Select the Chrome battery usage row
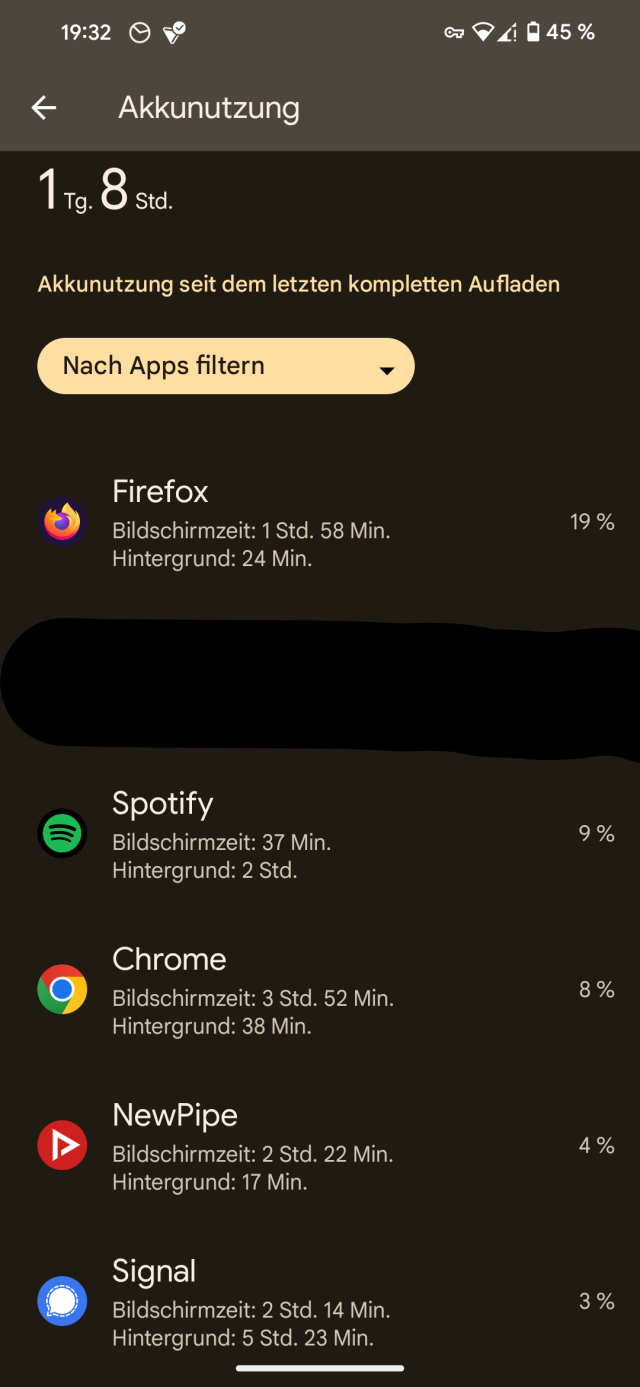Image resolution: width=640 pixels, height=1387 pixels. click(320, 989)
